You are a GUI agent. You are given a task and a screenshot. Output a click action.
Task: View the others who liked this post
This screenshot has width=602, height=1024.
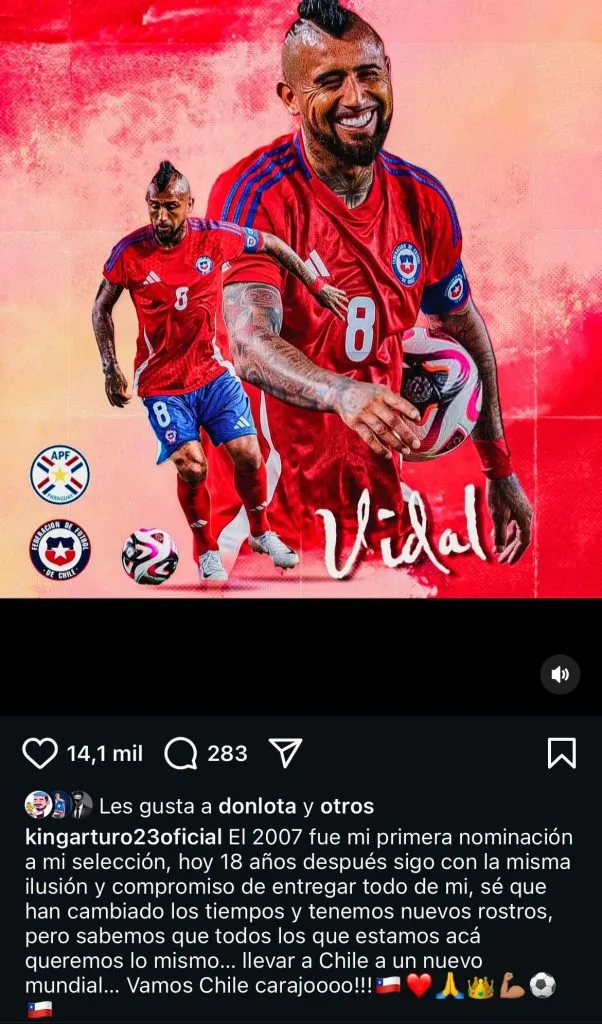(347, 806)
